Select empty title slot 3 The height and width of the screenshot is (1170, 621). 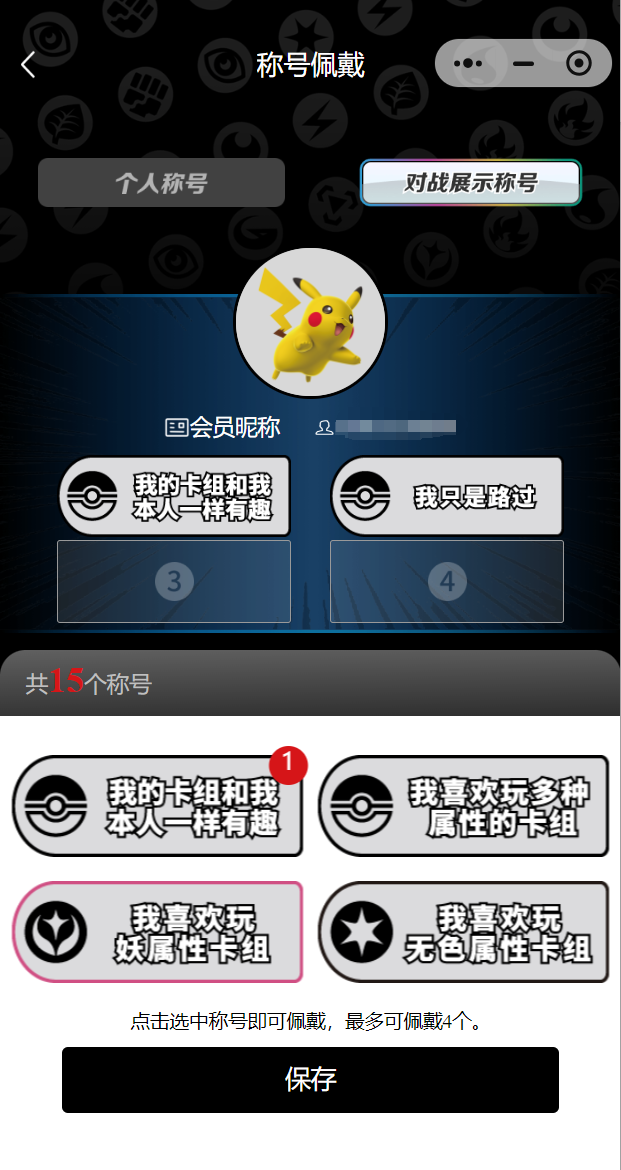[x=174, y=581]
